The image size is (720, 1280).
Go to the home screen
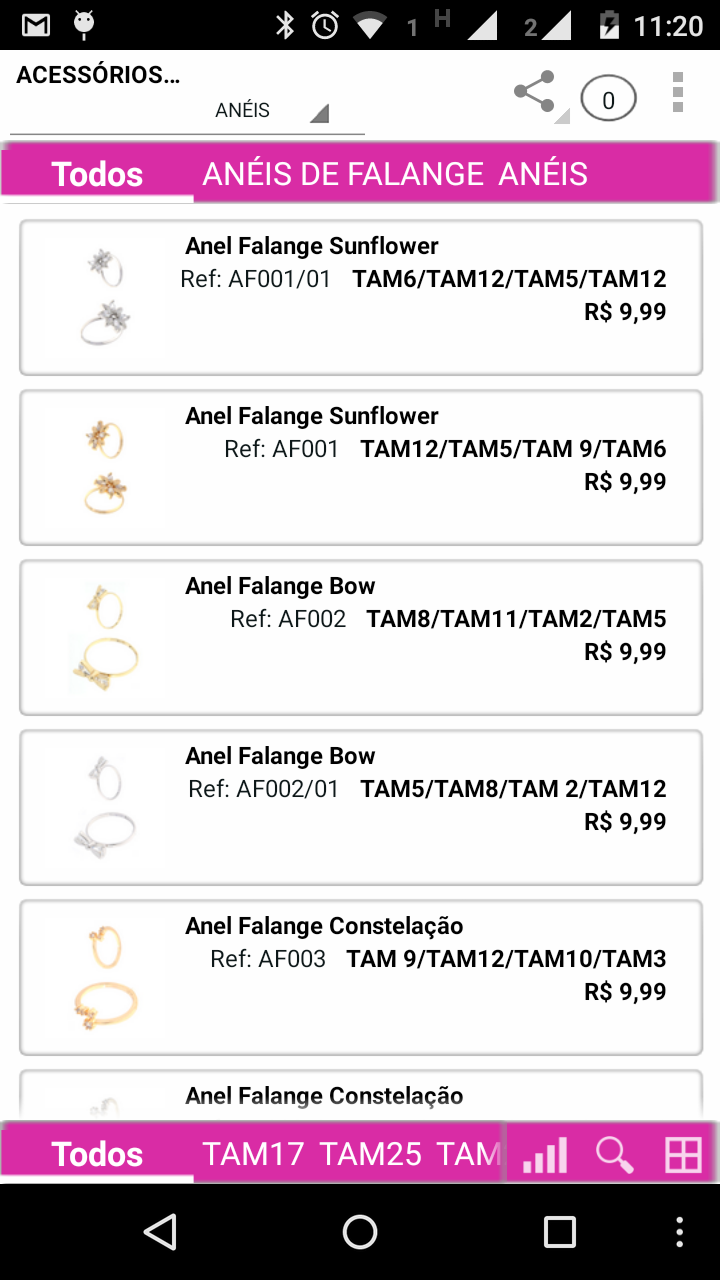(360, 1232)
